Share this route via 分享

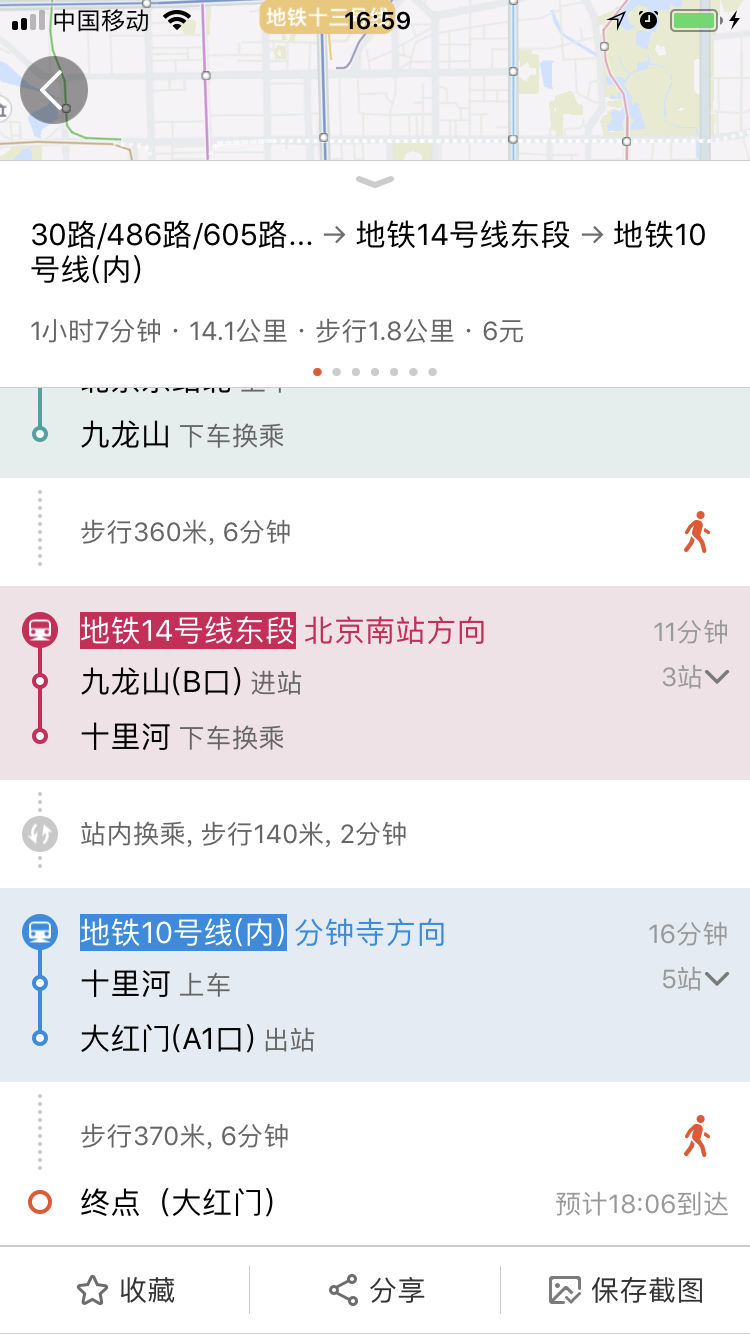pos(377,1290)
